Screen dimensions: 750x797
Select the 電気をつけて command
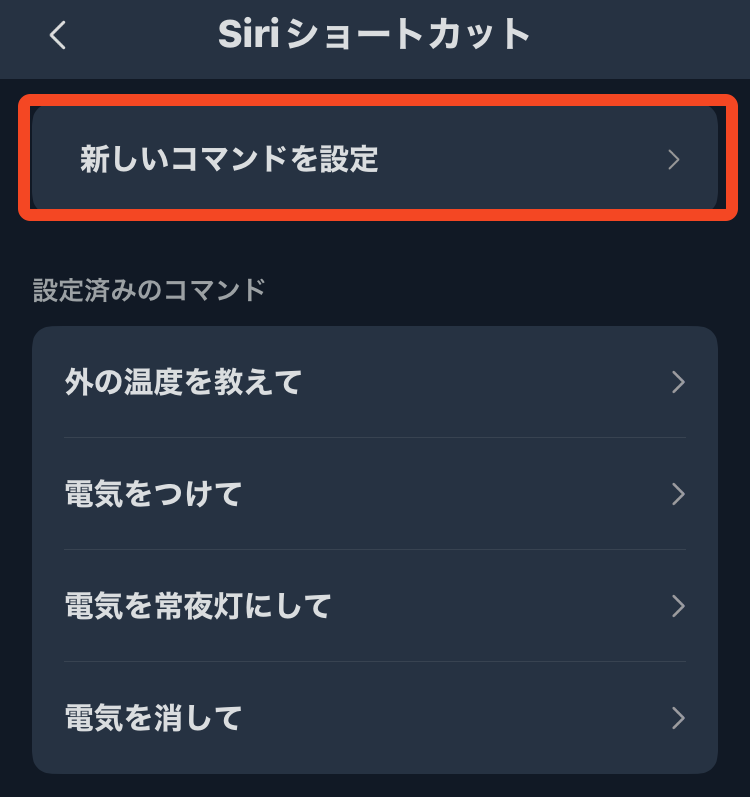[x=375, y=494]
